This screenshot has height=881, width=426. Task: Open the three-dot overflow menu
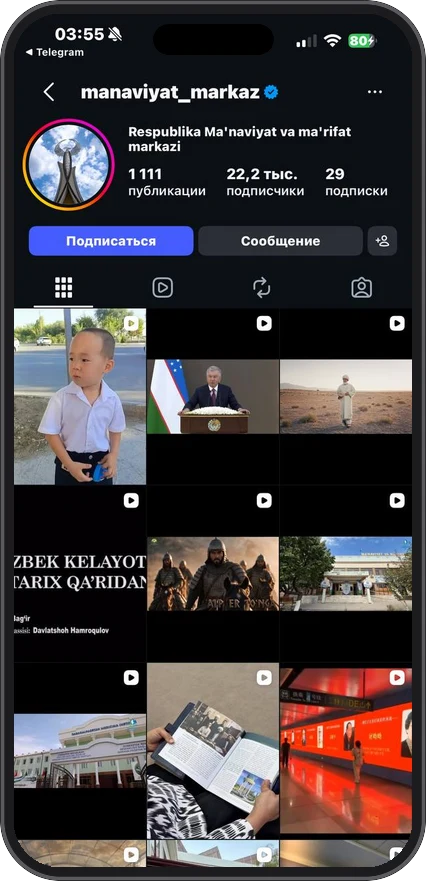point(375,92)
